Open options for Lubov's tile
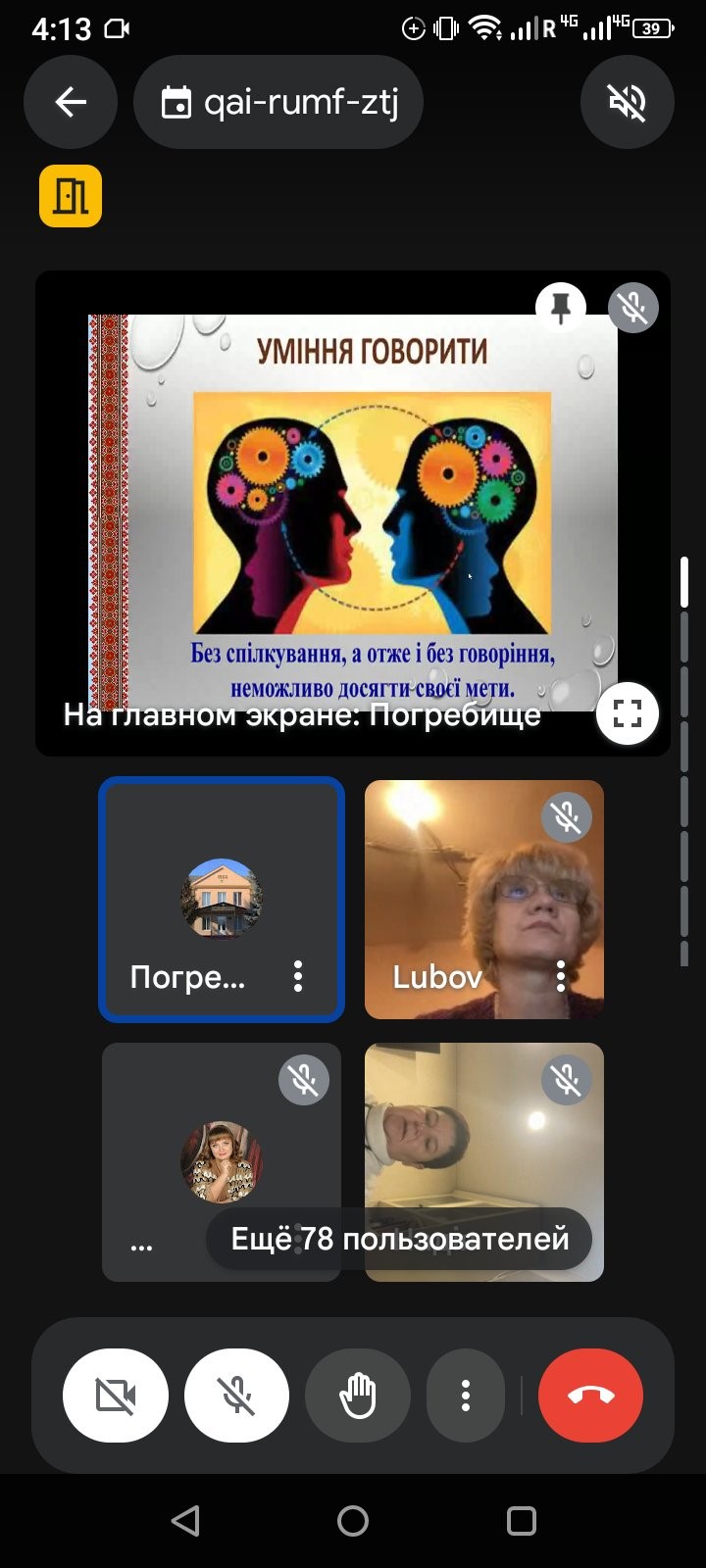The height and width of the screenshot is (1568, 706). click(561, 976)
